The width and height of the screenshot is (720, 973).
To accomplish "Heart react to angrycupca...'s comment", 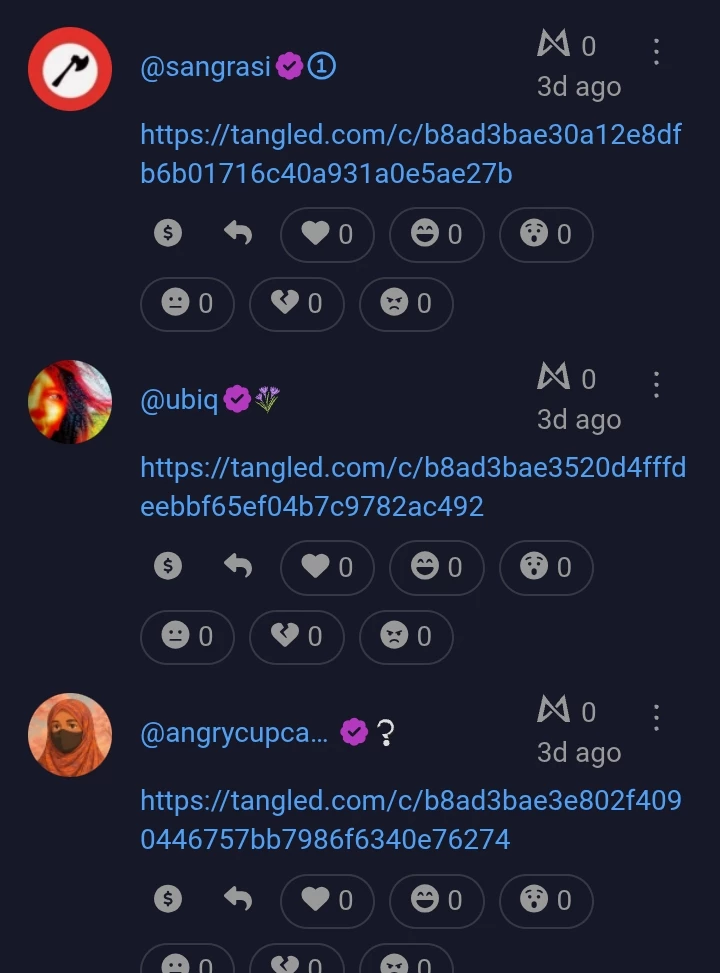I will (327, 901).
